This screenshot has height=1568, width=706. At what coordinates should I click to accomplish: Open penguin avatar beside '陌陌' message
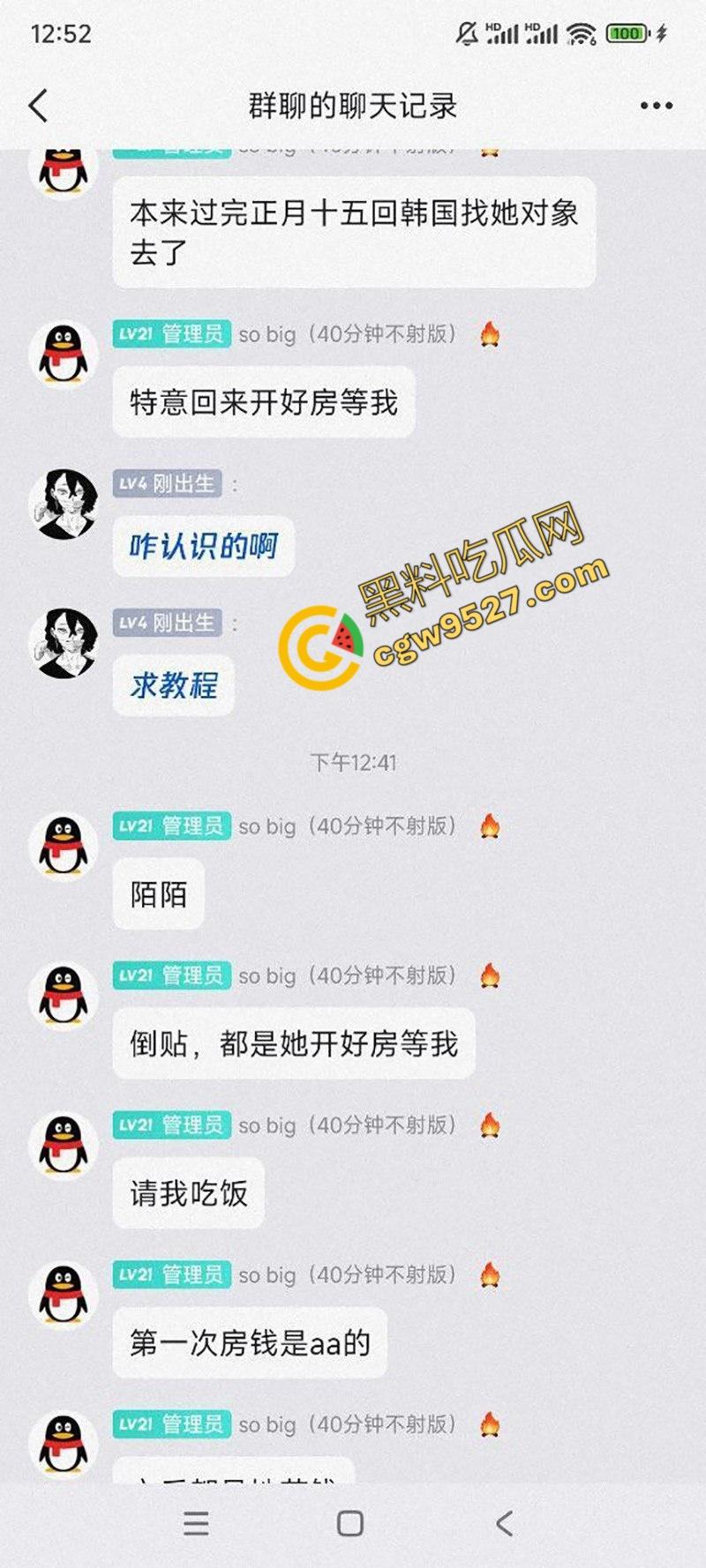tap(64, 846)
